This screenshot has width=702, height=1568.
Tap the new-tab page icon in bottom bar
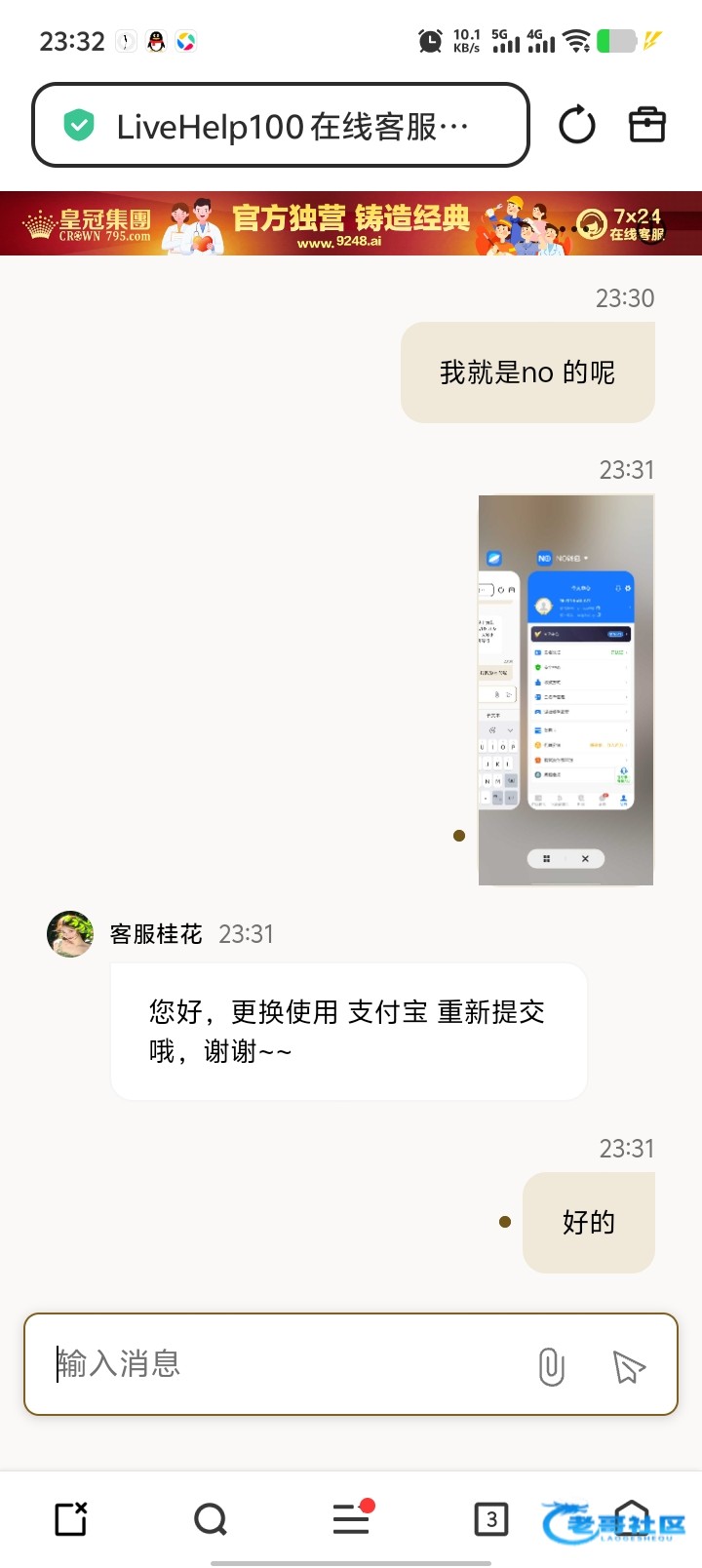[71, 1518]
